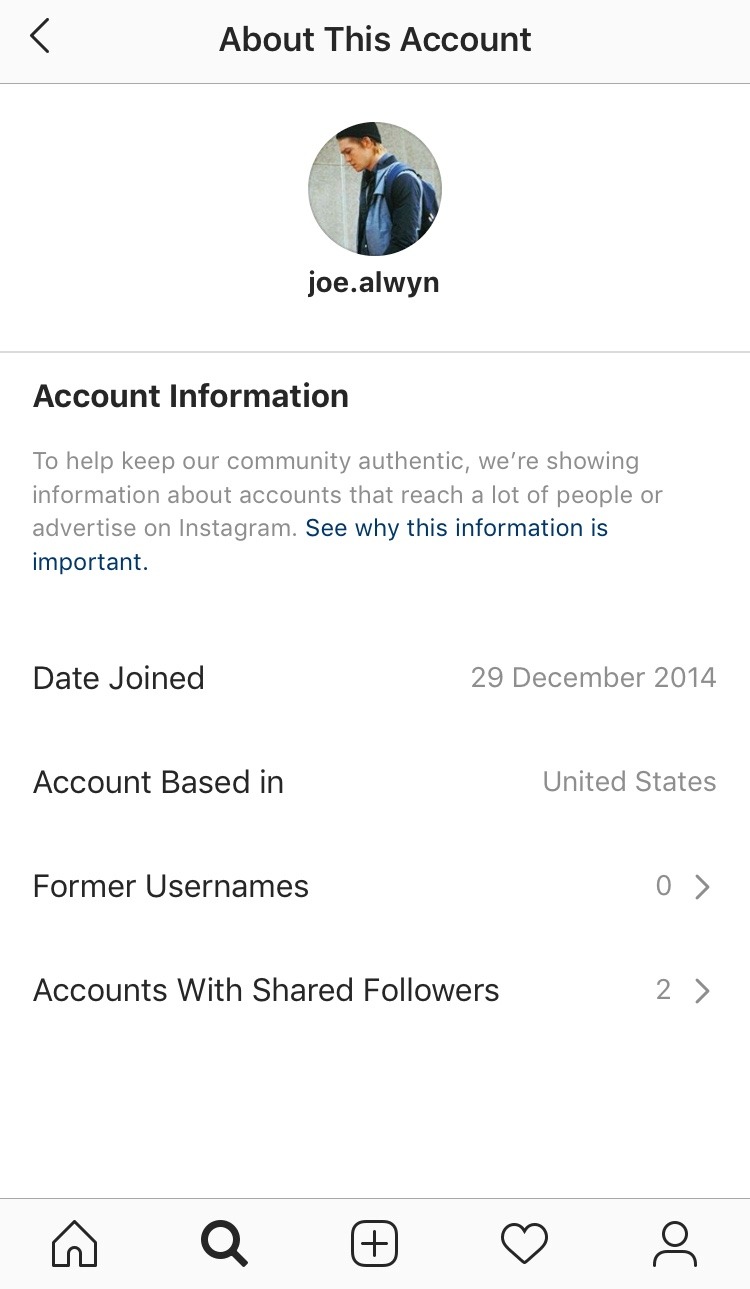Switch to the Home tab
Screen dimensions: 750x1289
(75, 1244)
